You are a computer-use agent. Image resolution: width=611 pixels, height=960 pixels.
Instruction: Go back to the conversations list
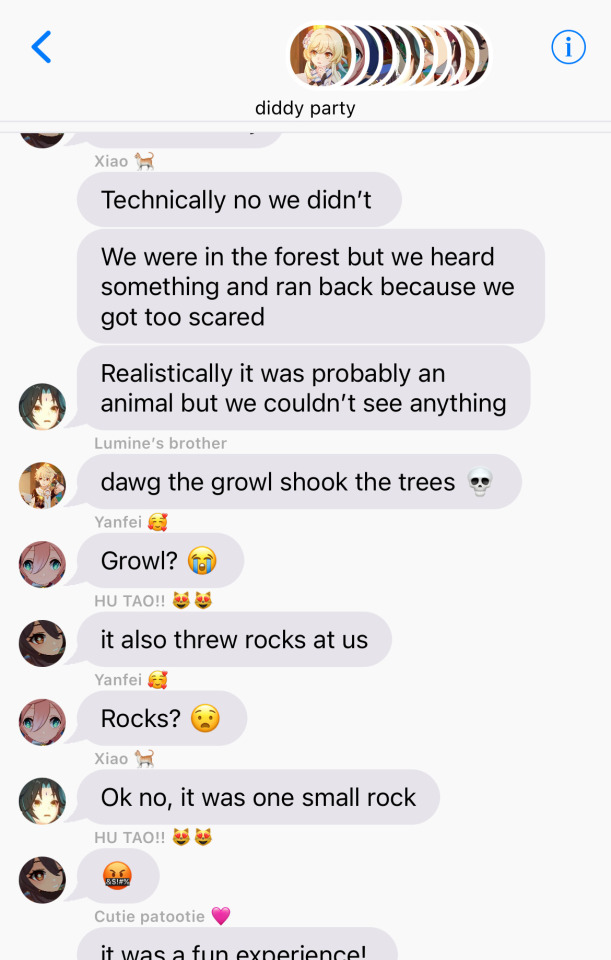[x=41, y=47]
